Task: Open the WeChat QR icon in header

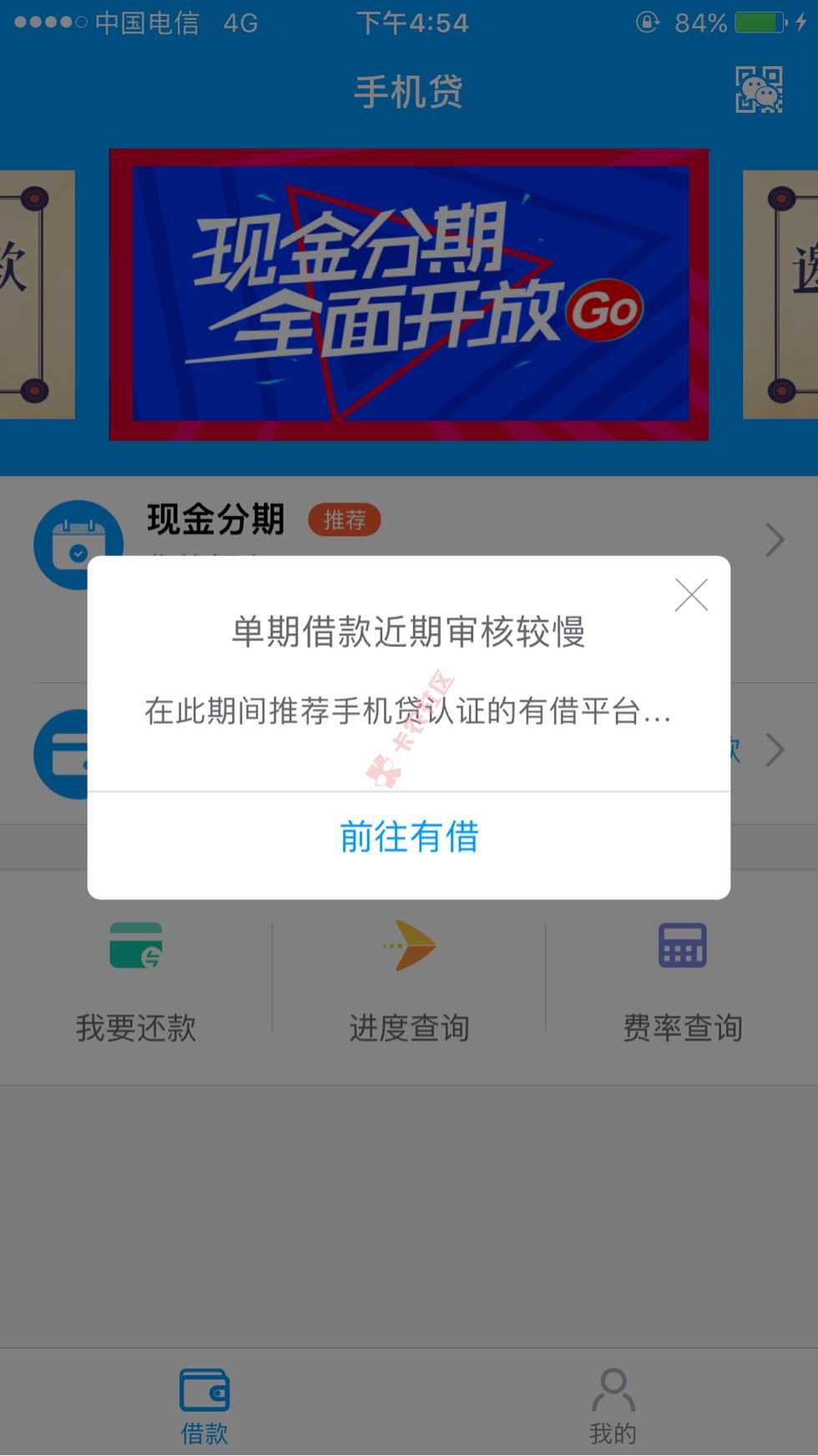Action: point(758,89)
